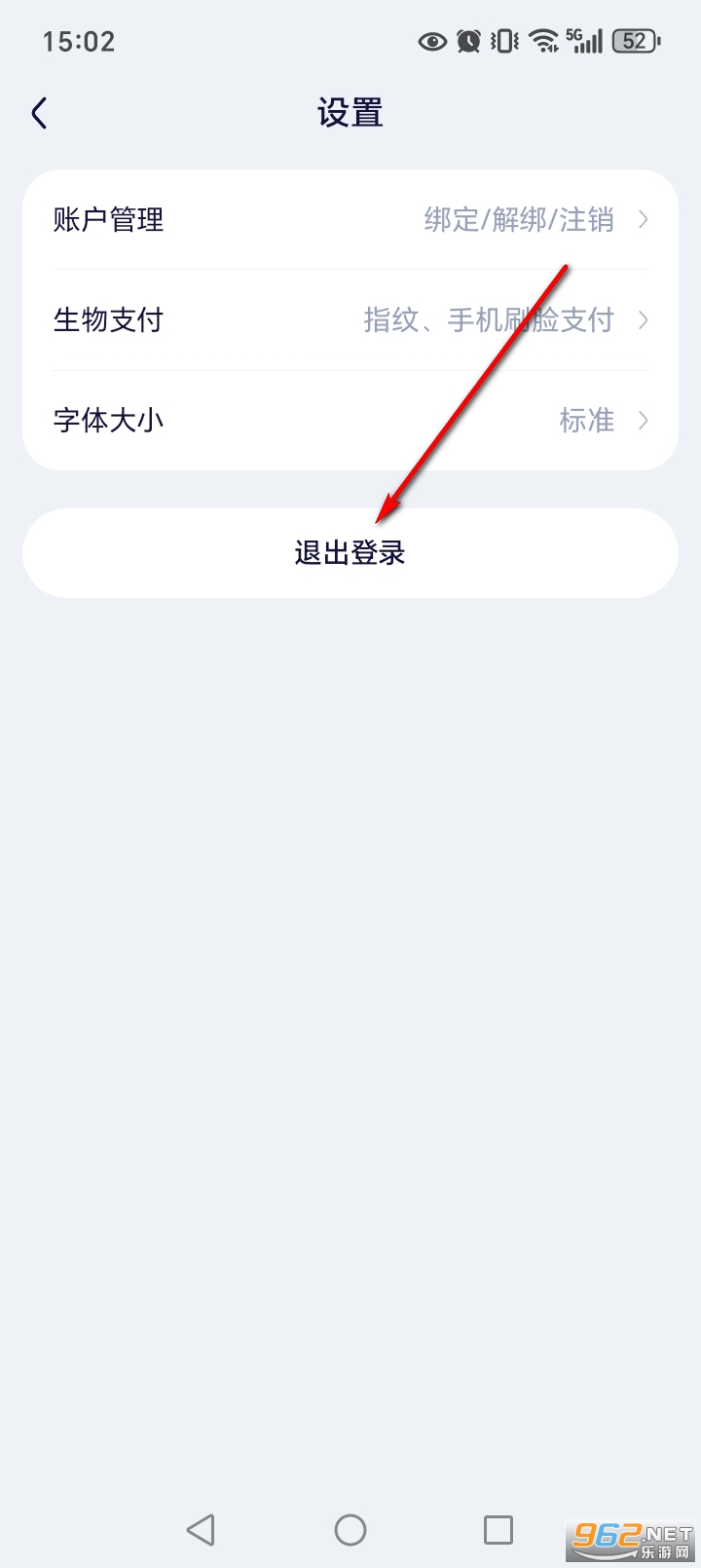Image resolution: width=701 pixels, height=1568 pixels.
Task: Open the 生物支付 options via its chevron
Action: [643, 319]
